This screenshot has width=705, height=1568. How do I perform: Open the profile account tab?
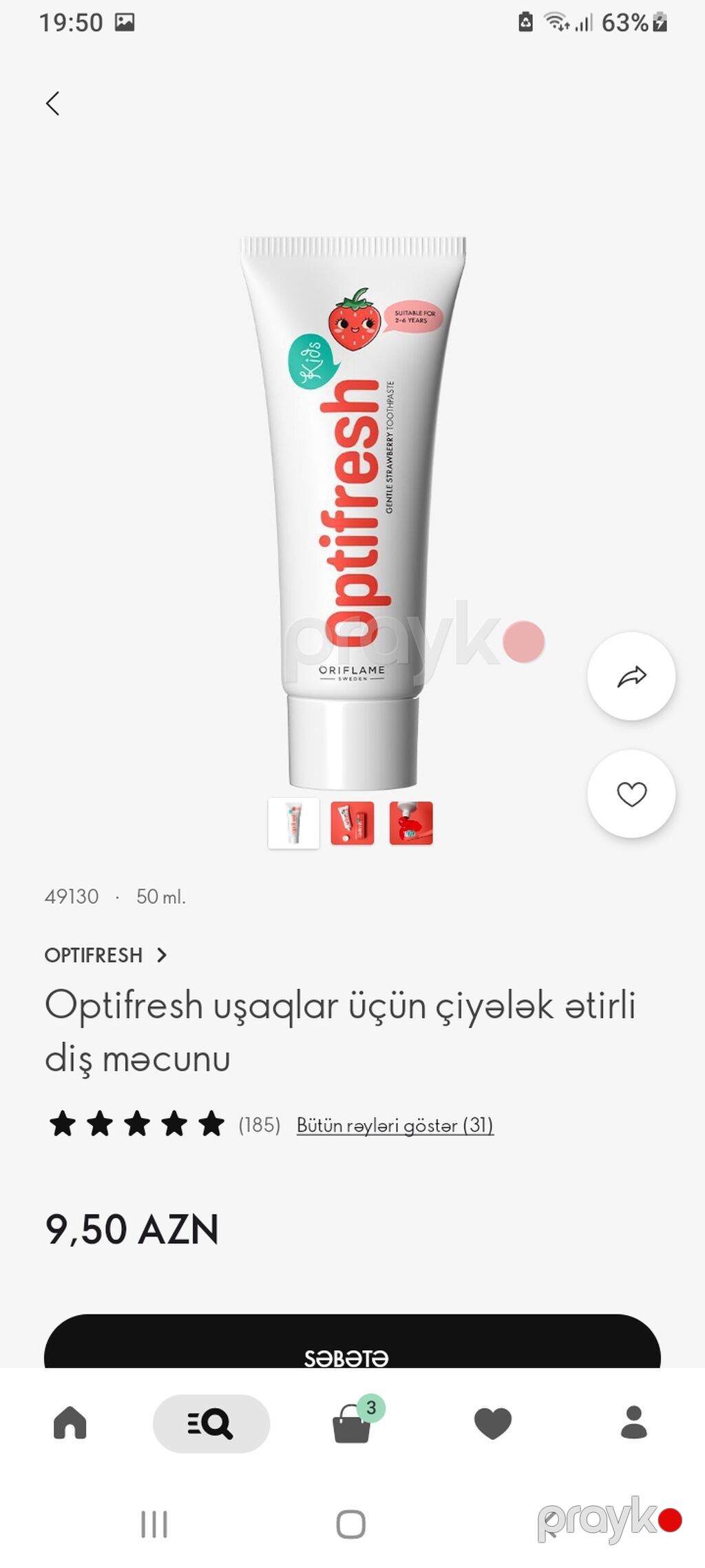pyautogui.click(x=634, y=1423)
